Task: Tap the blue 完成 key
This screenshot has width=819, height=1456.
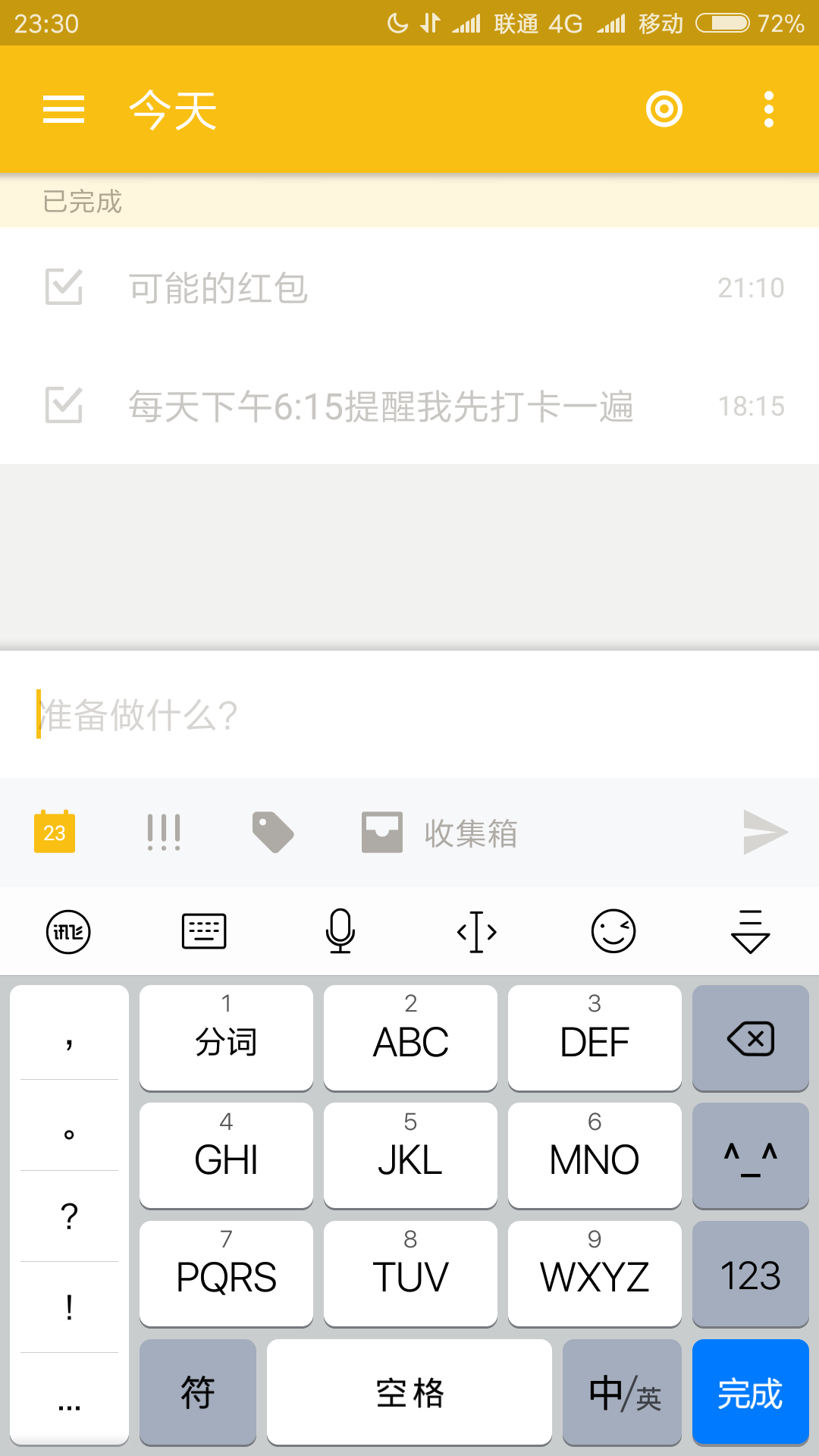Action: coord(750,1392)
